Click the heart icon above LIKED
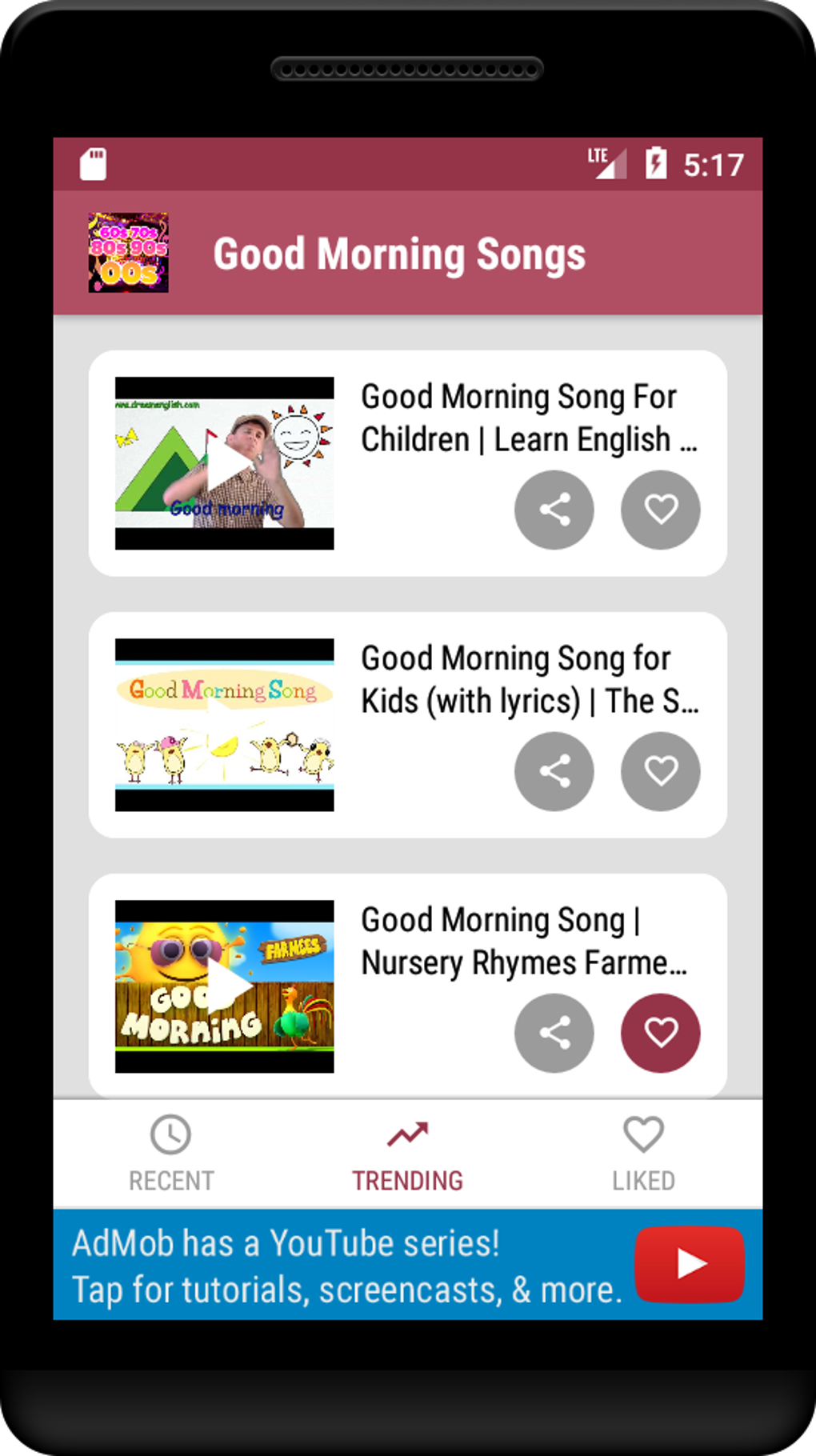The image size is (816, 1456). point(644,1134)
